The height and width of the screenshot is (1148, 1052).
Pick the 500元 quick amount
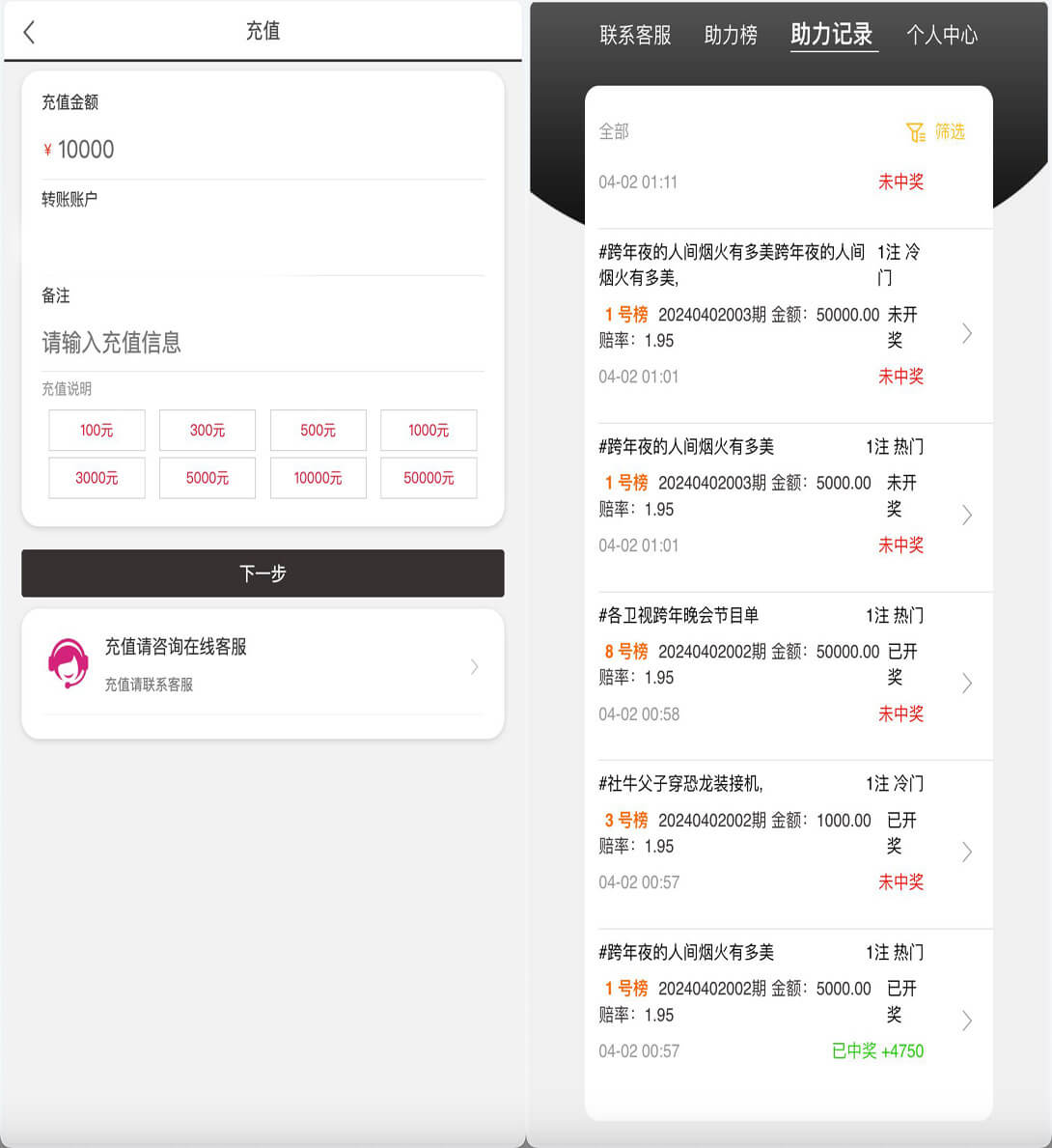click(x=318, y=431)
